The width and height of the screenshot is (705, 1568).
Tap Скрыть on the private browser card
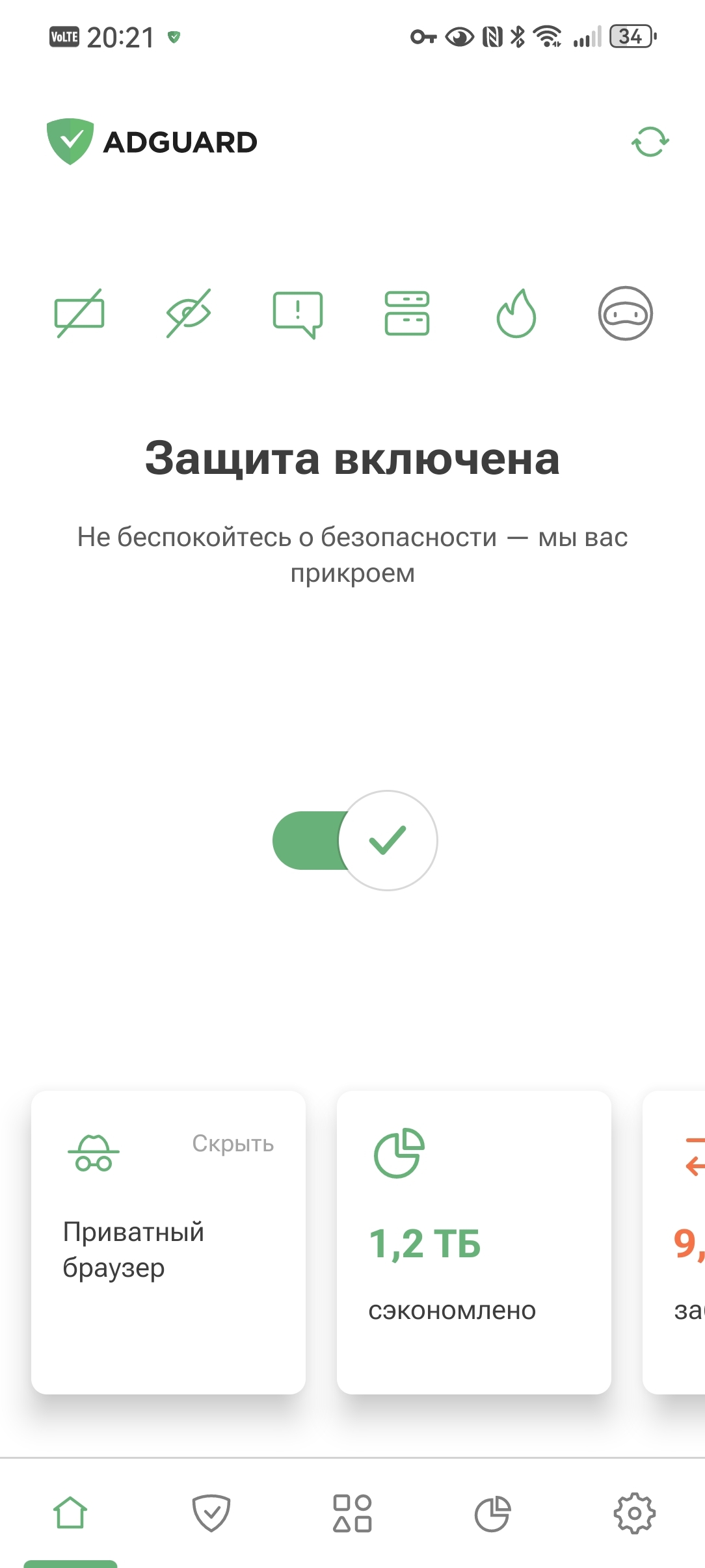233,1143
